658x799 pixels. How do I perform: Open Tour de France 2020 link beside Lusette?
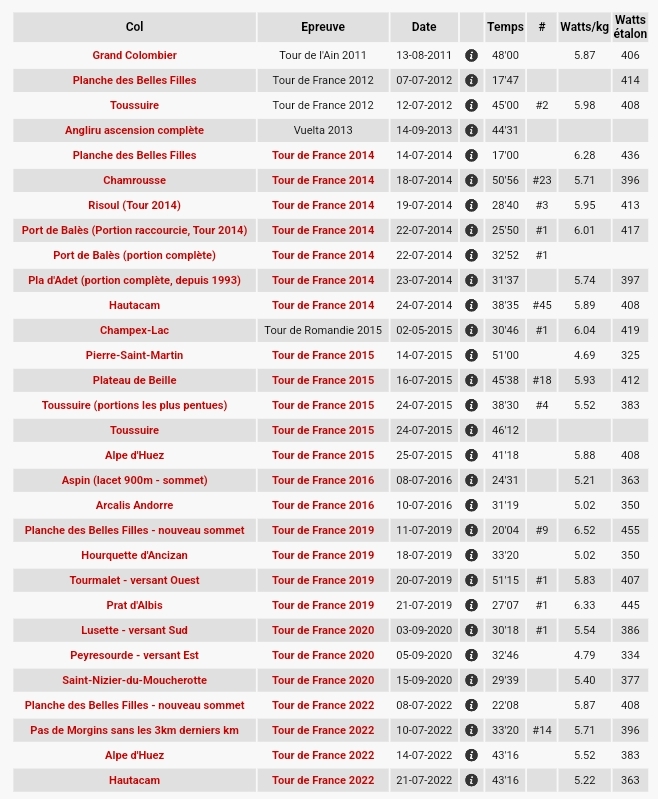coord(323,630)
